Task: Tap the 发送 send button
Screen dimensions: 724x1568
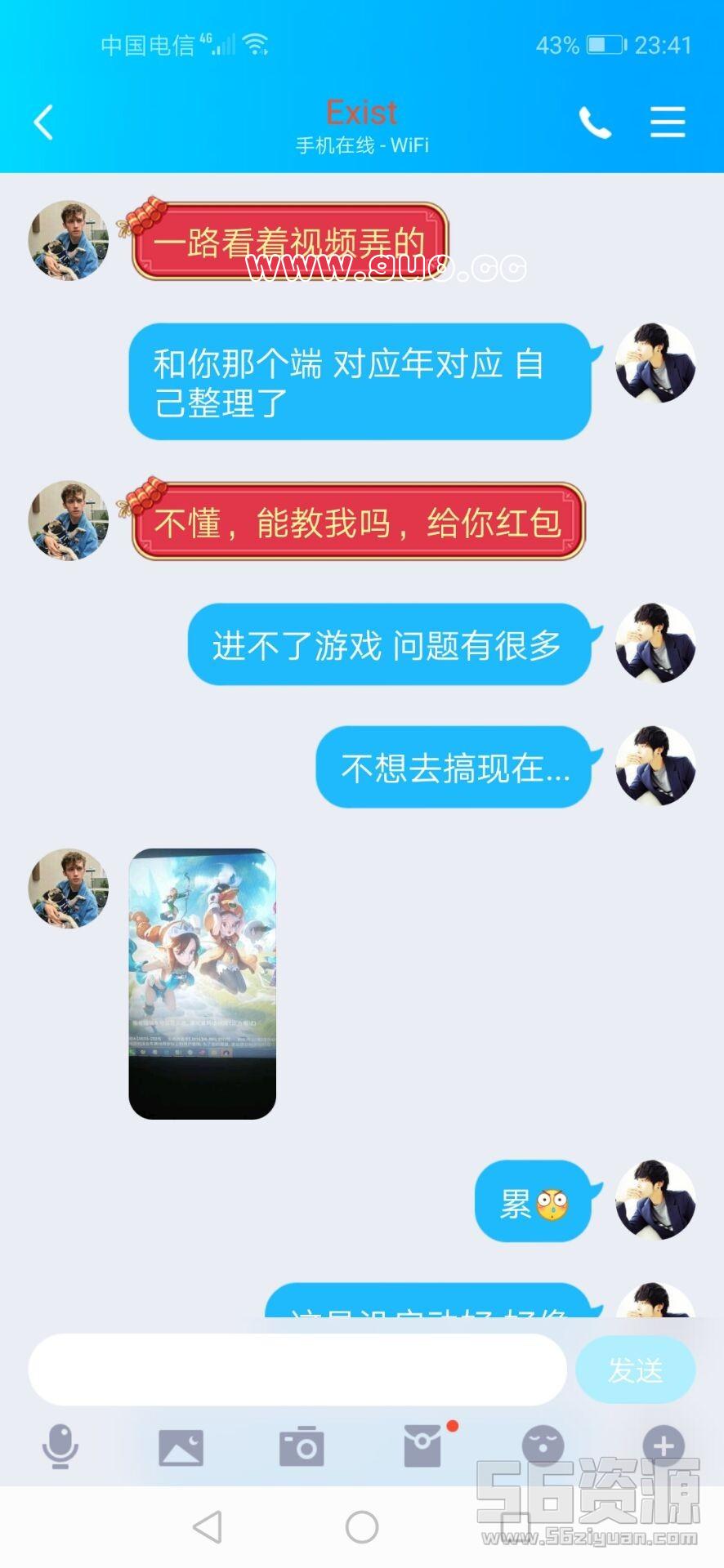Action: click(x=635, y=1370)
